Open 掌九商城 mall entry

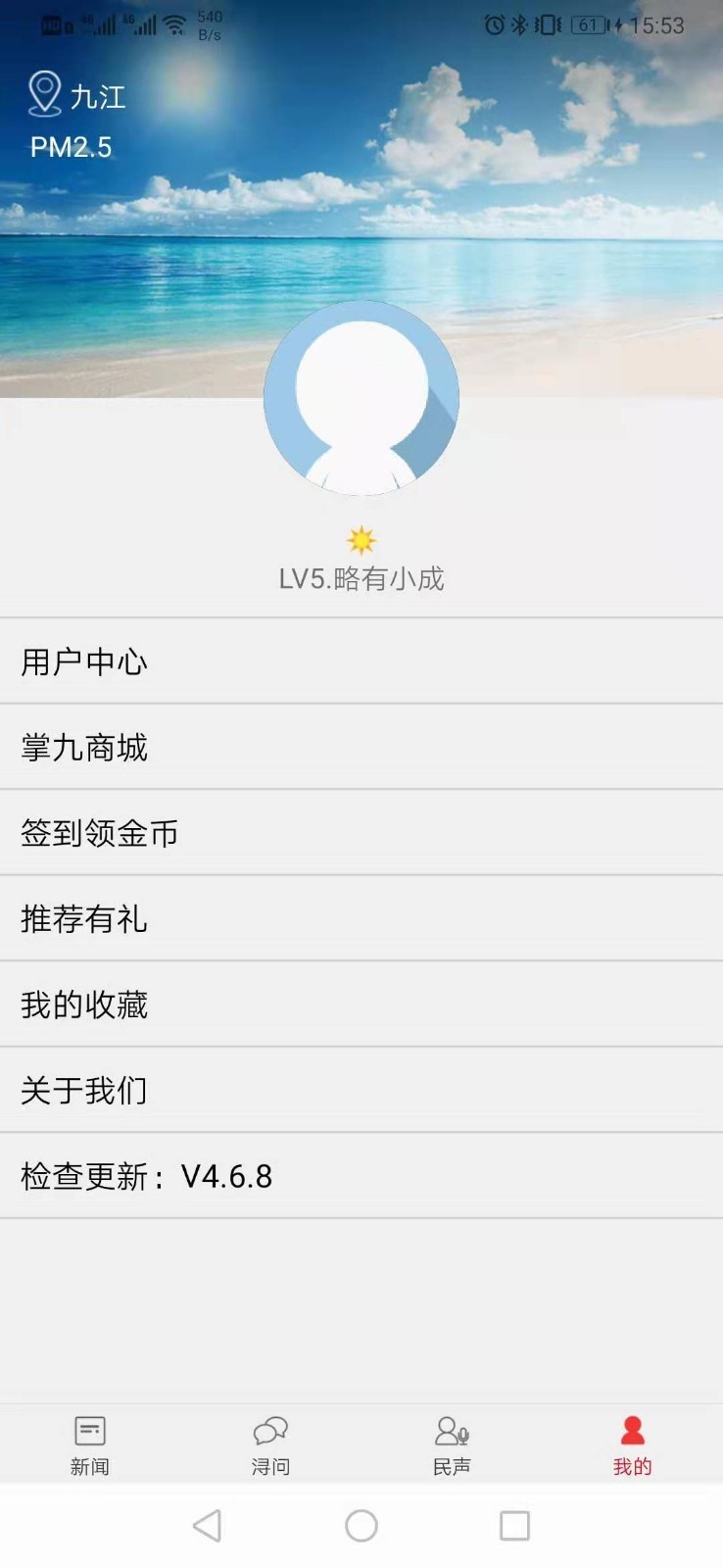coord(361,748)
